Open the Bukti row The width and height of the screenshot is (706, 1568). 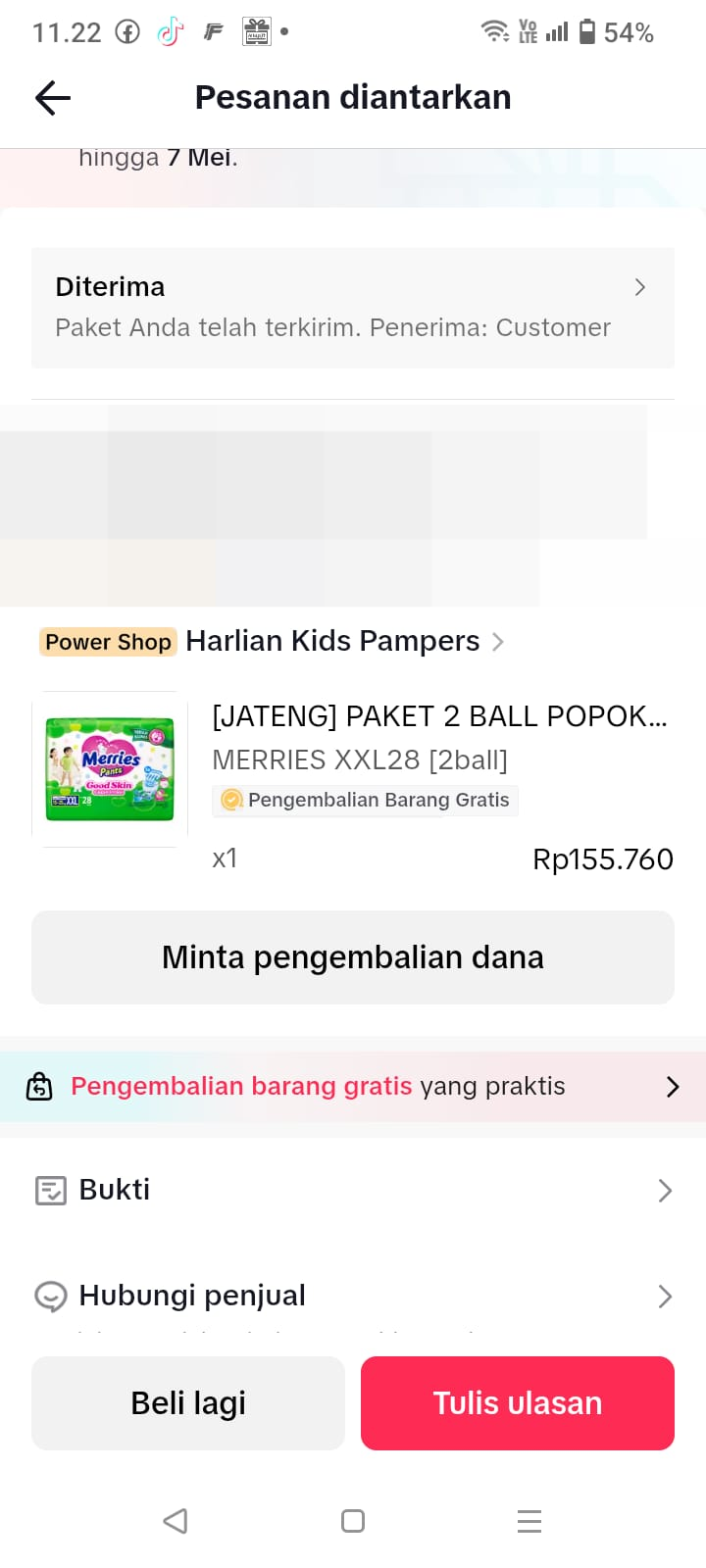(x=353, y=1190)
